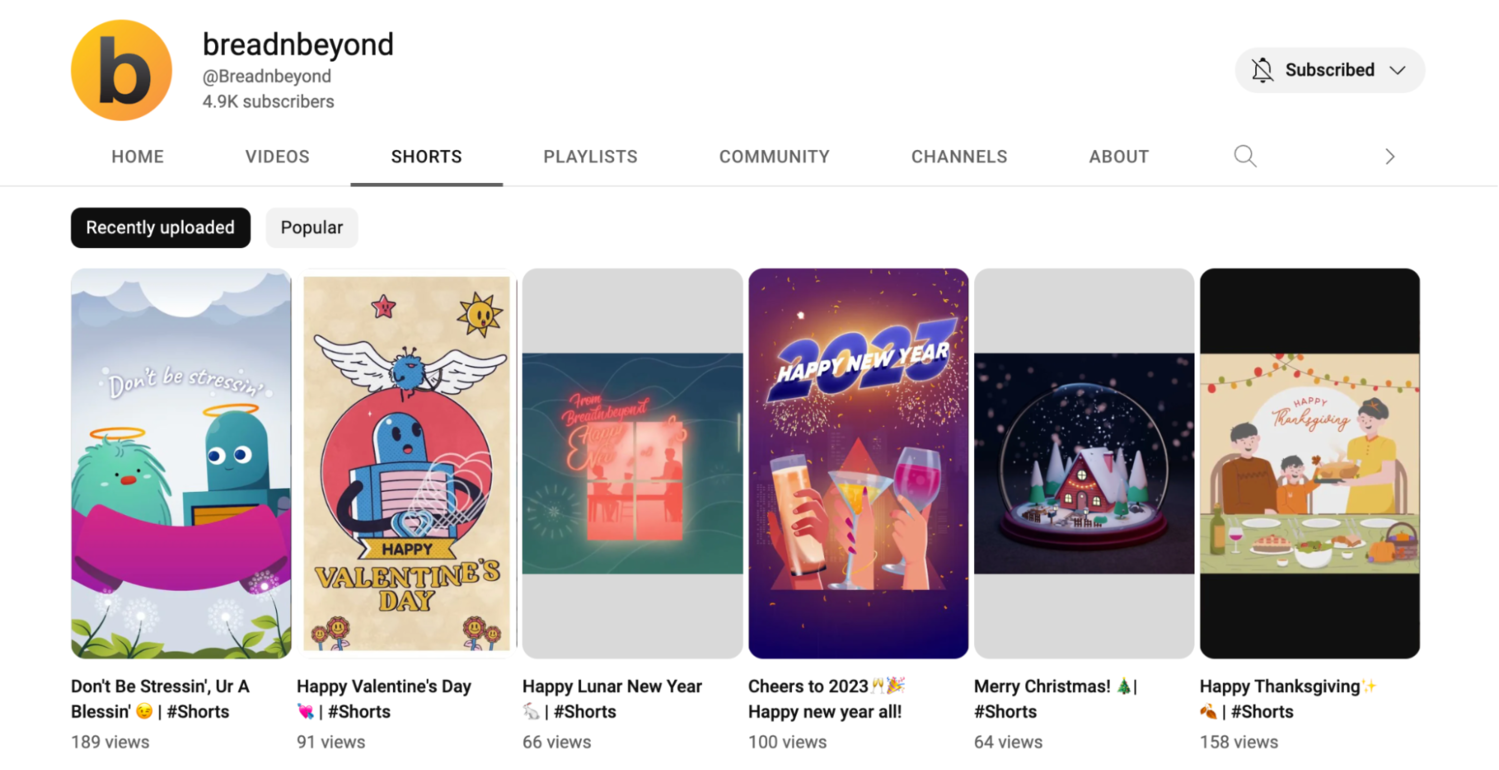1499x770 pixels.
Task: Tap the breadnbeyond channel avatar
Action: pos(122,70)
